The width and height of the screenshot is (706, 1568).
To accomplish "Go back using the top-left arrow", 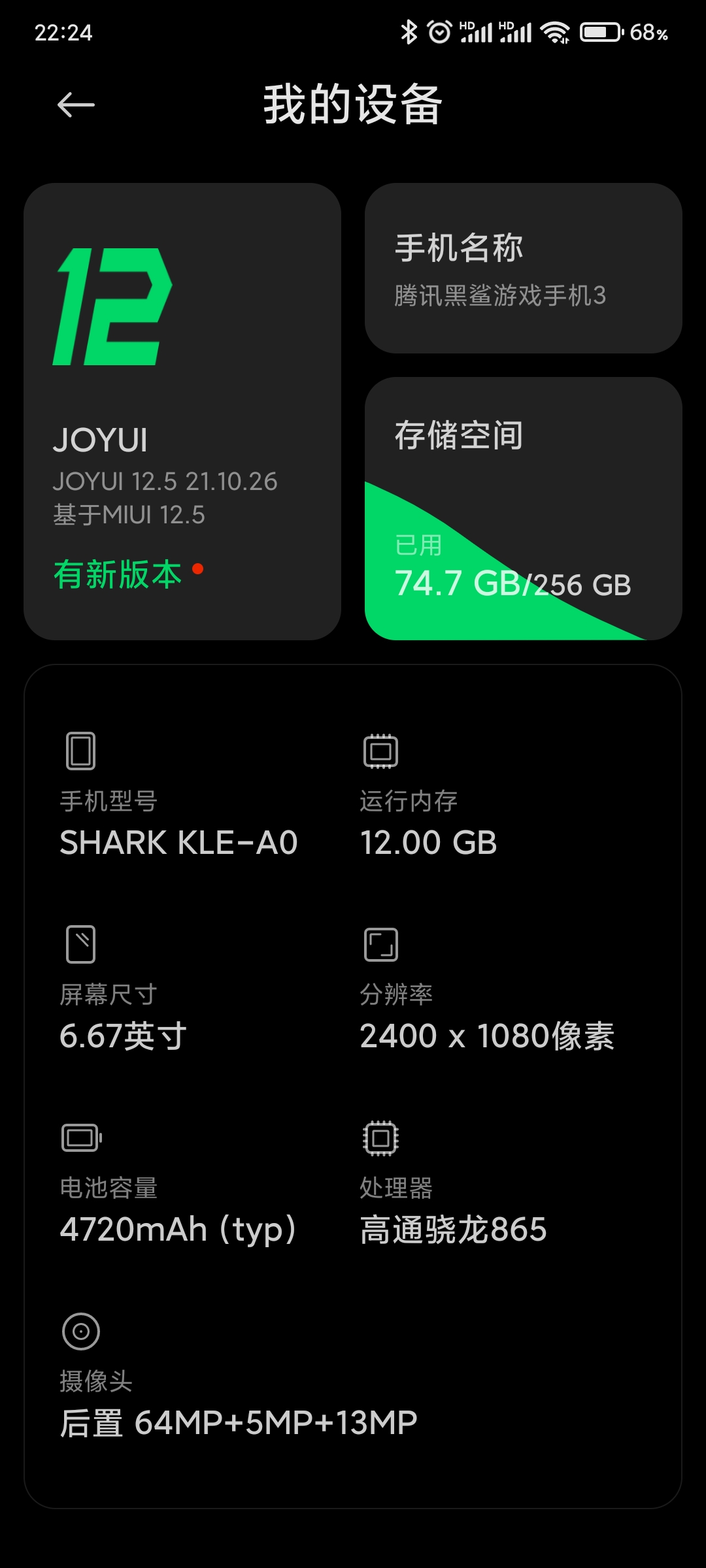I will tap(76, 105).
